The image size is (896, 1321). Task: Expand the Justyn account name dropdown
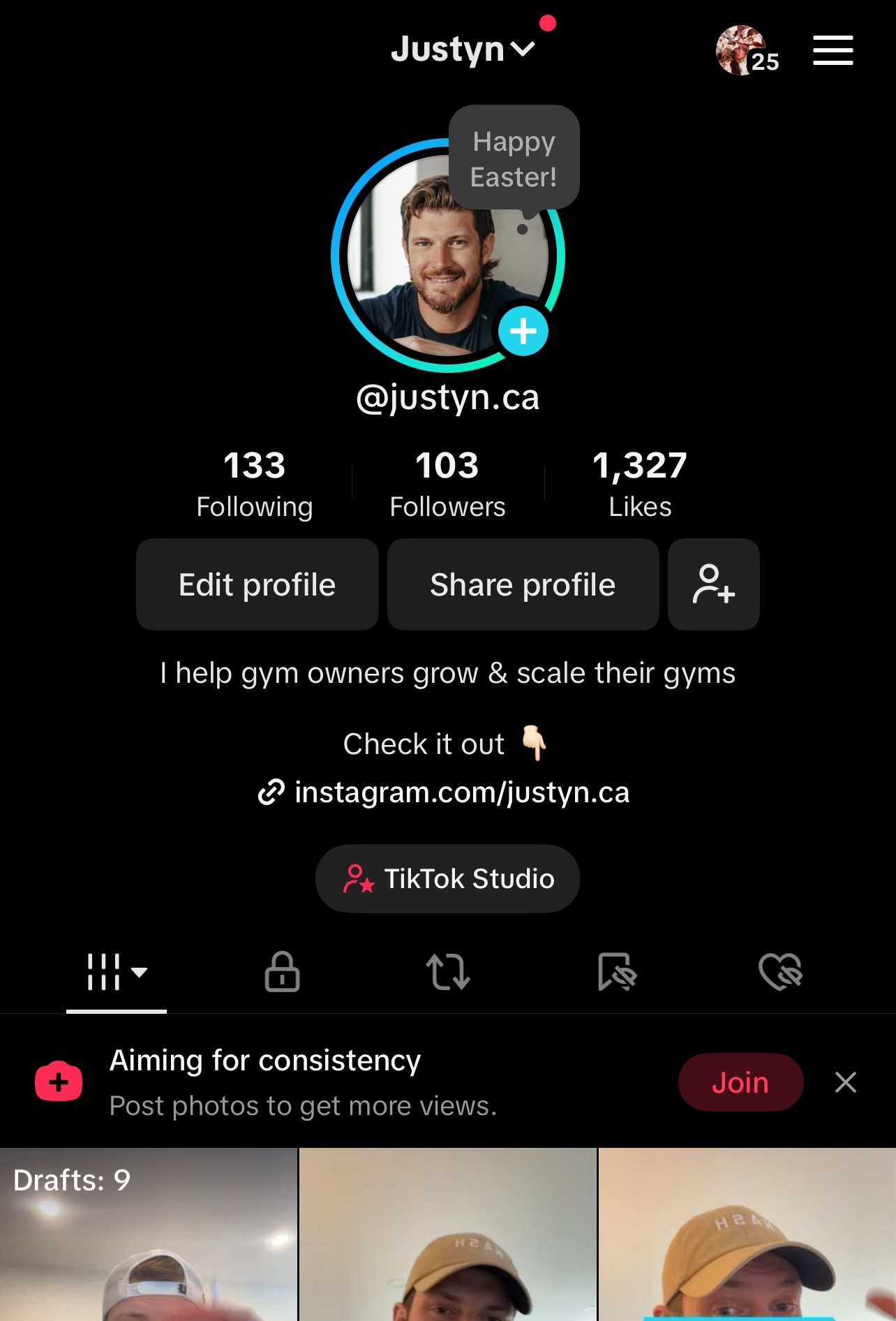click(461, 49)
